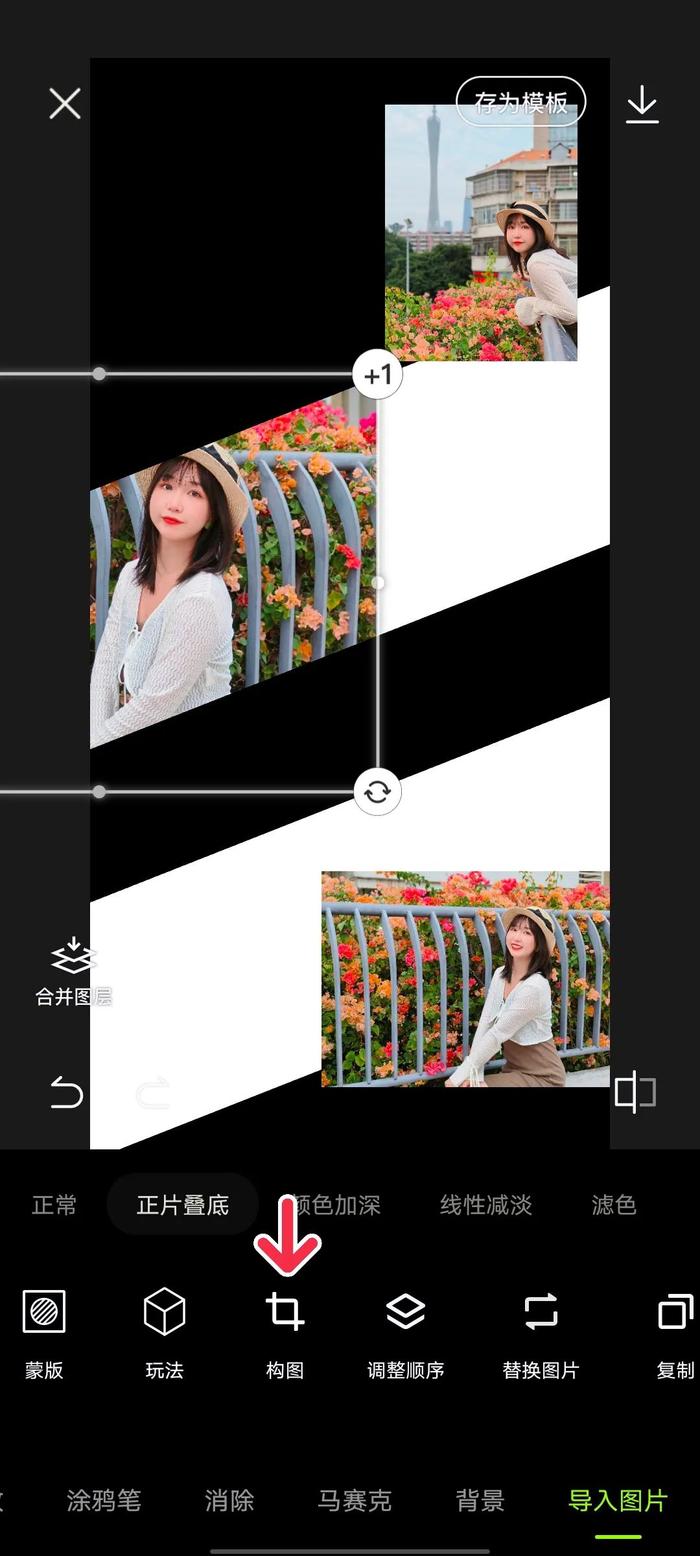
Task: Open the 蒙版 mask tool
Action: (44, 1332)
